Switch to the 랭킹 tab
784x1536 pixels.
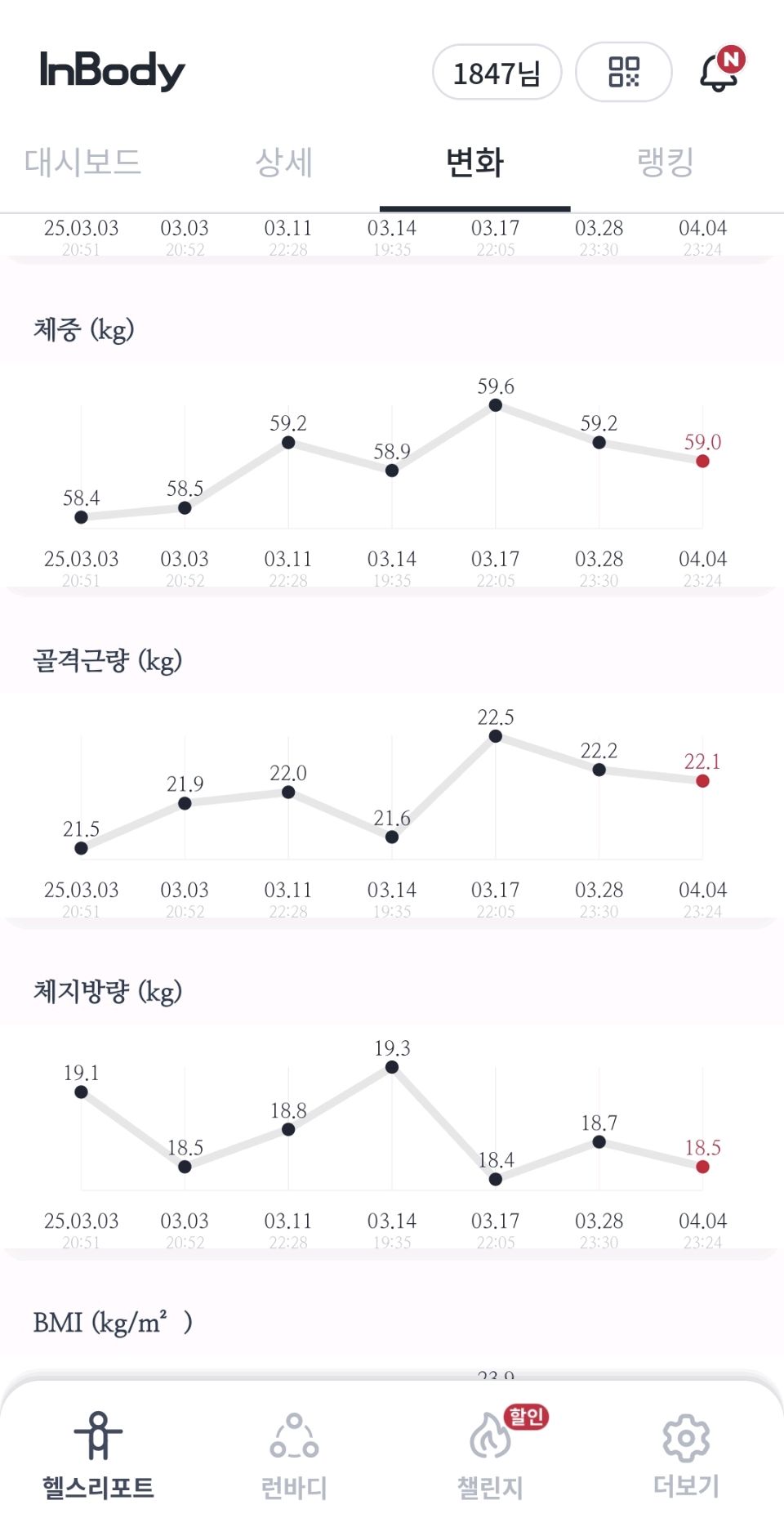point(666,162)
